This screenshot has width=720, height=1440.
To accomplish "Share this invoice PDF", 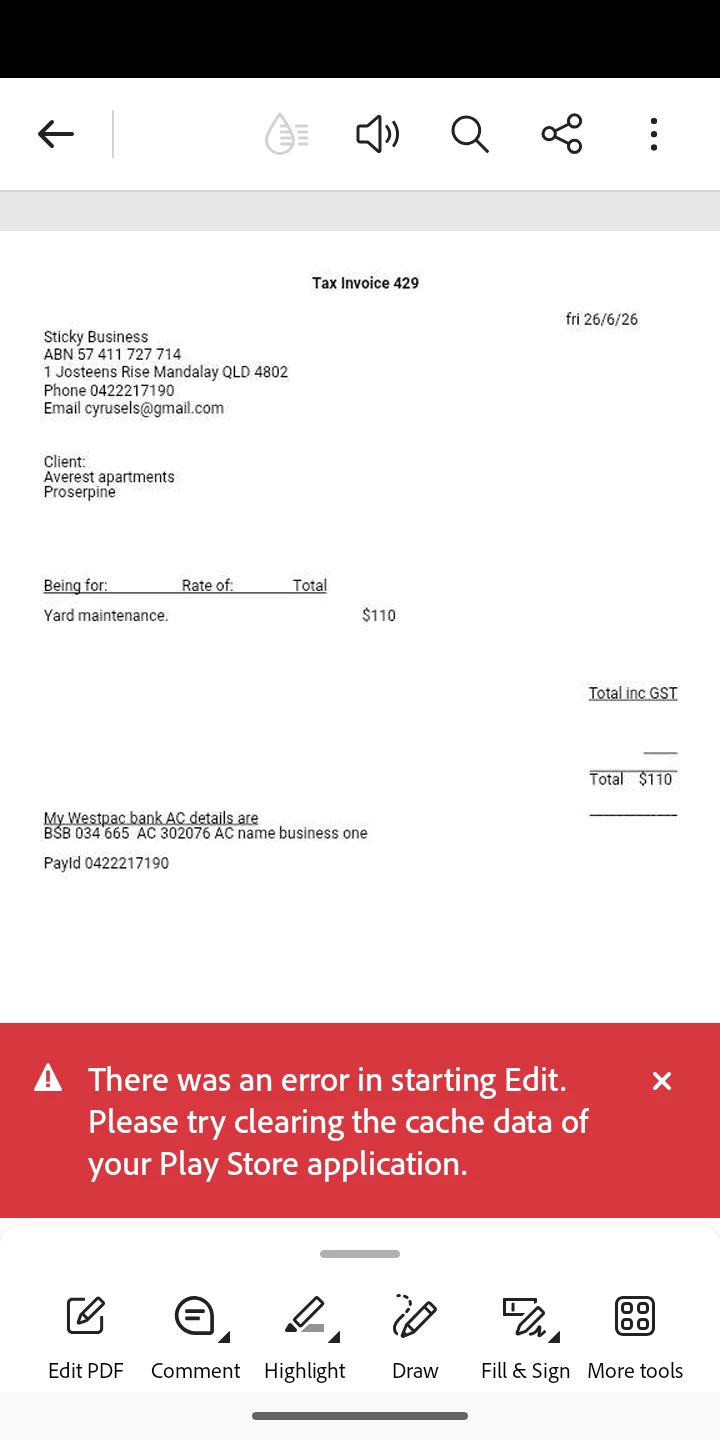I will pyautogui.click(x=562, y=134).
